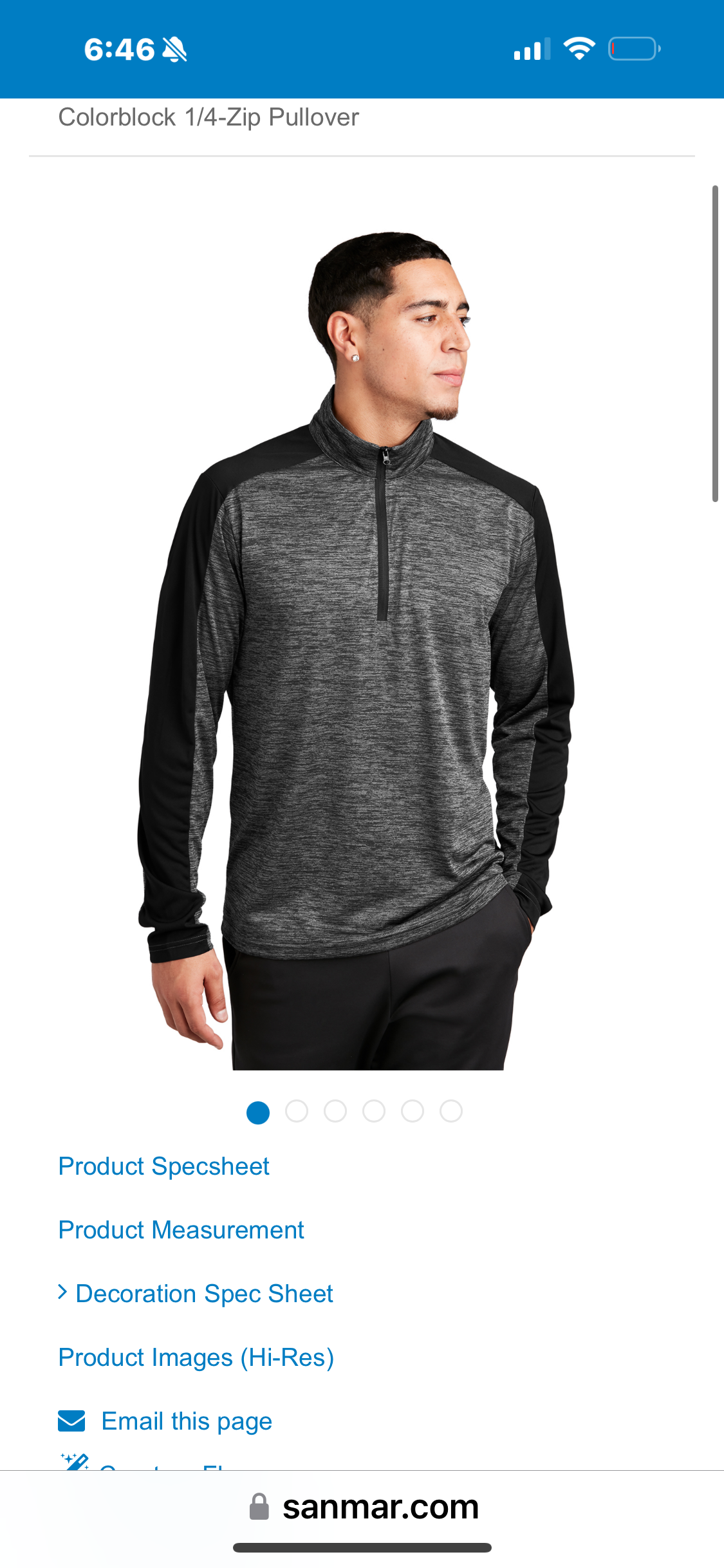Select the last carousel dot
Viewport: 724px width, 1568px height.
(452, 1111)
